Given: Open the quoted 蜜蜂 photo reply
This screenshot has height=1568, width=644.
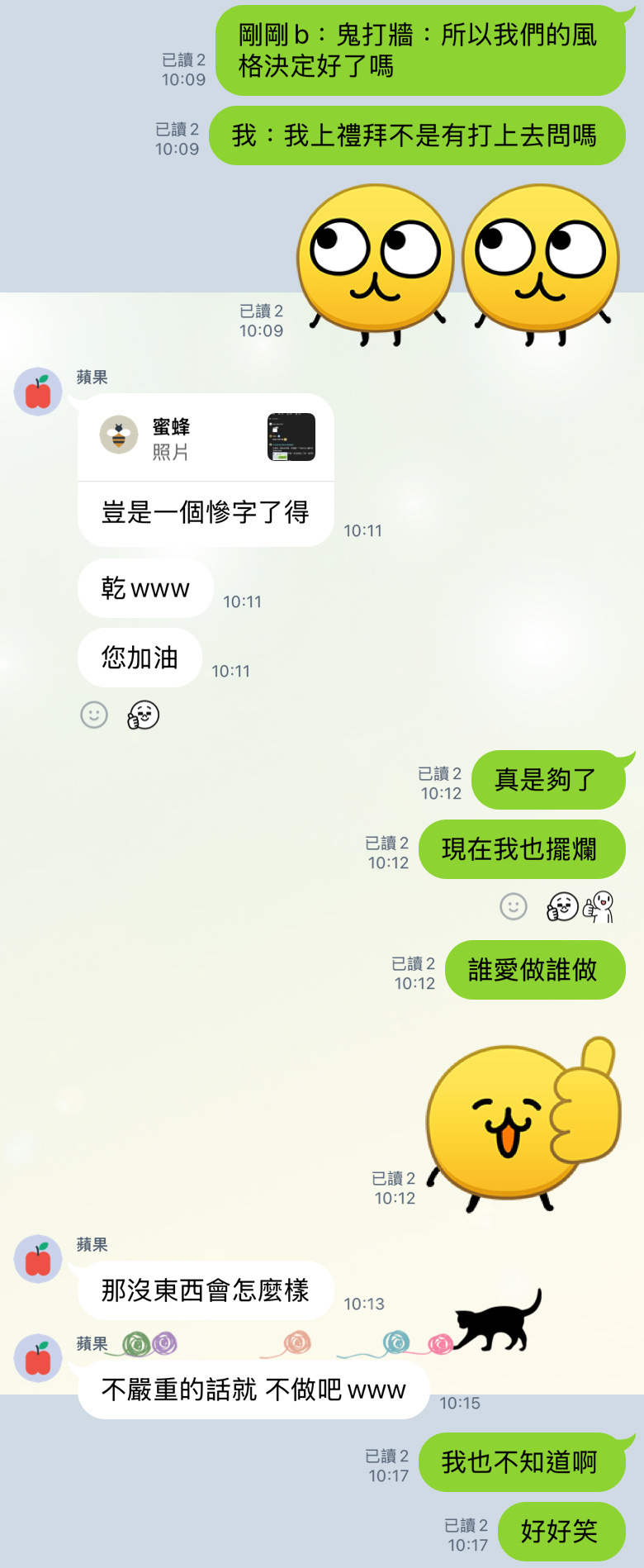Looking at the screenshot, I should (x=205, y=437).
